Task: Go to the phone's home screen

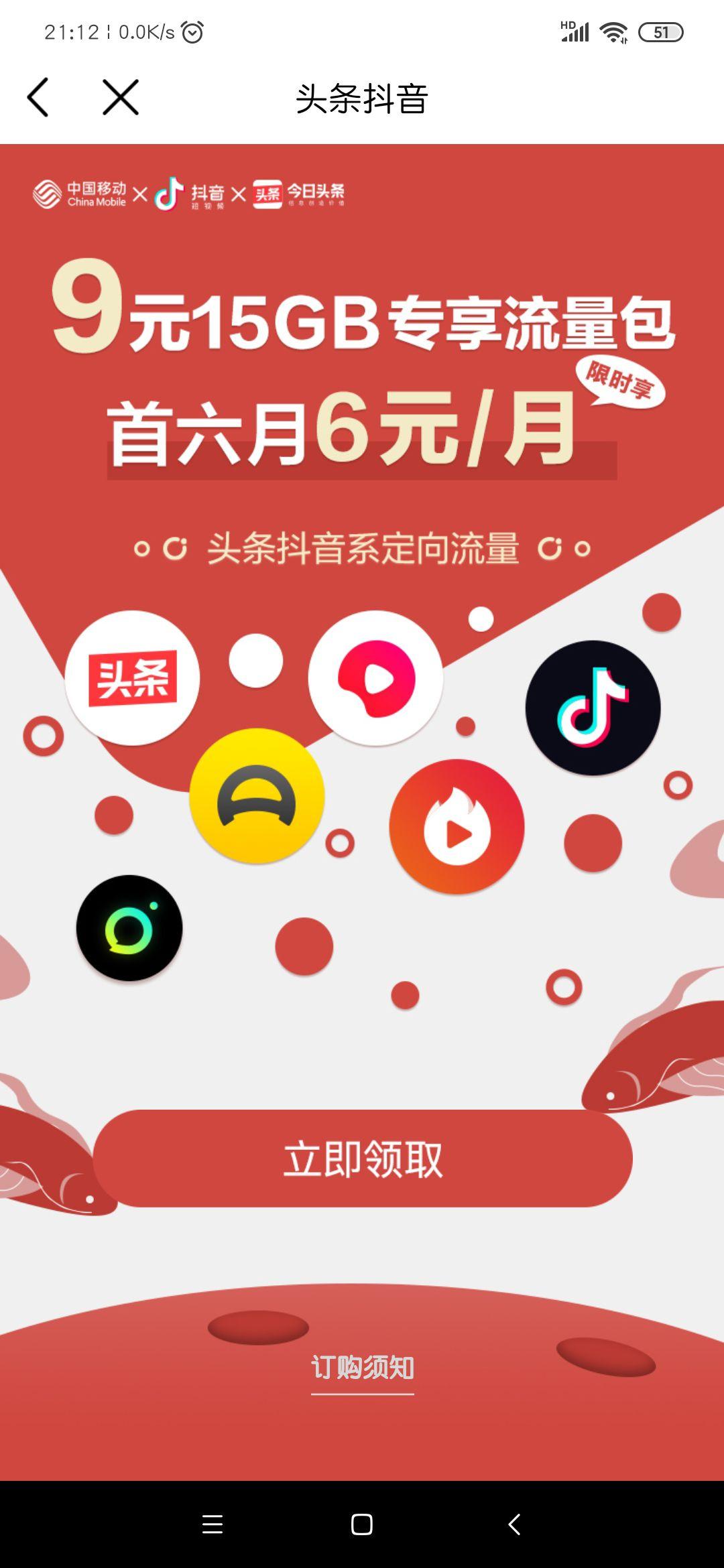Action: click(362, 1524)
